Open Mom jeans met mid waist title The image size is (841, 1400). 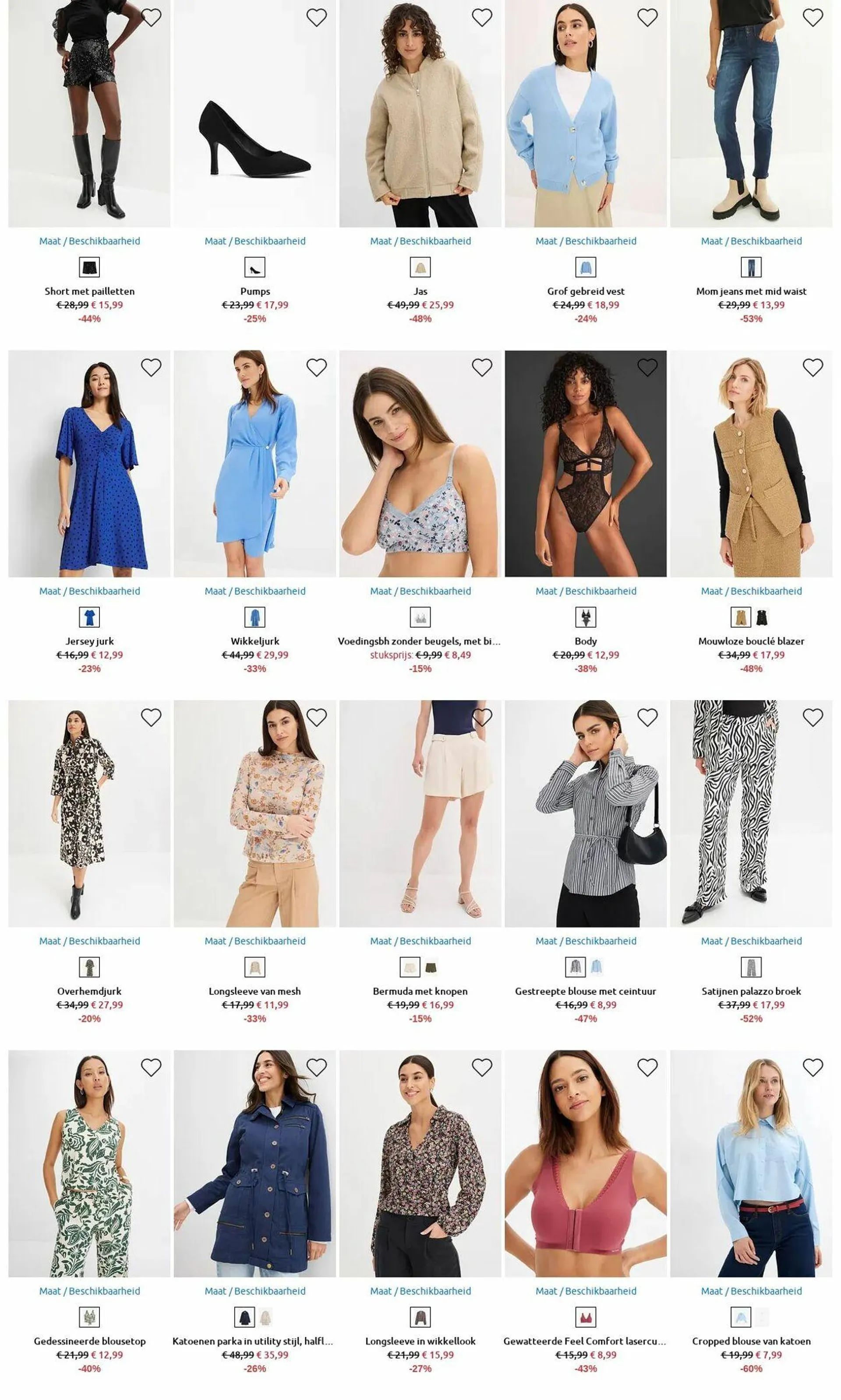(x=751, y=292)
